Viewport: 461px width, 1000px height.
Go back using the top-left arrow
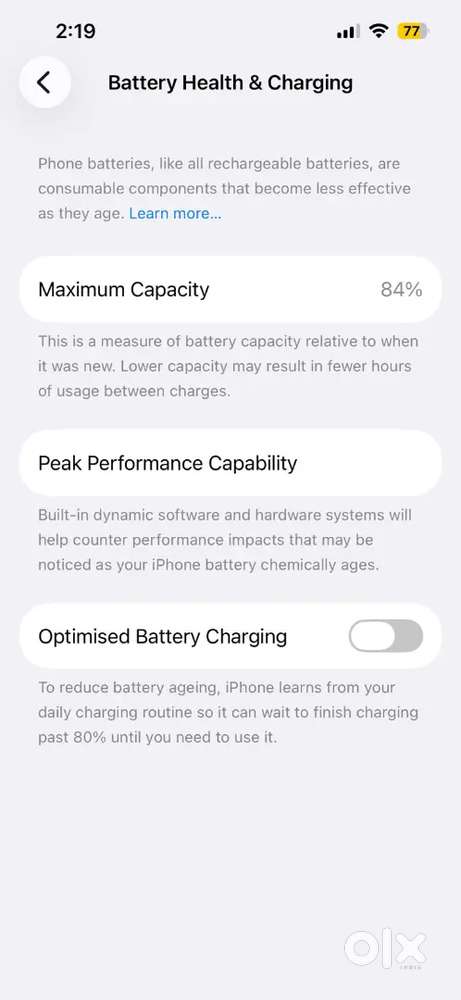point(45,82)
